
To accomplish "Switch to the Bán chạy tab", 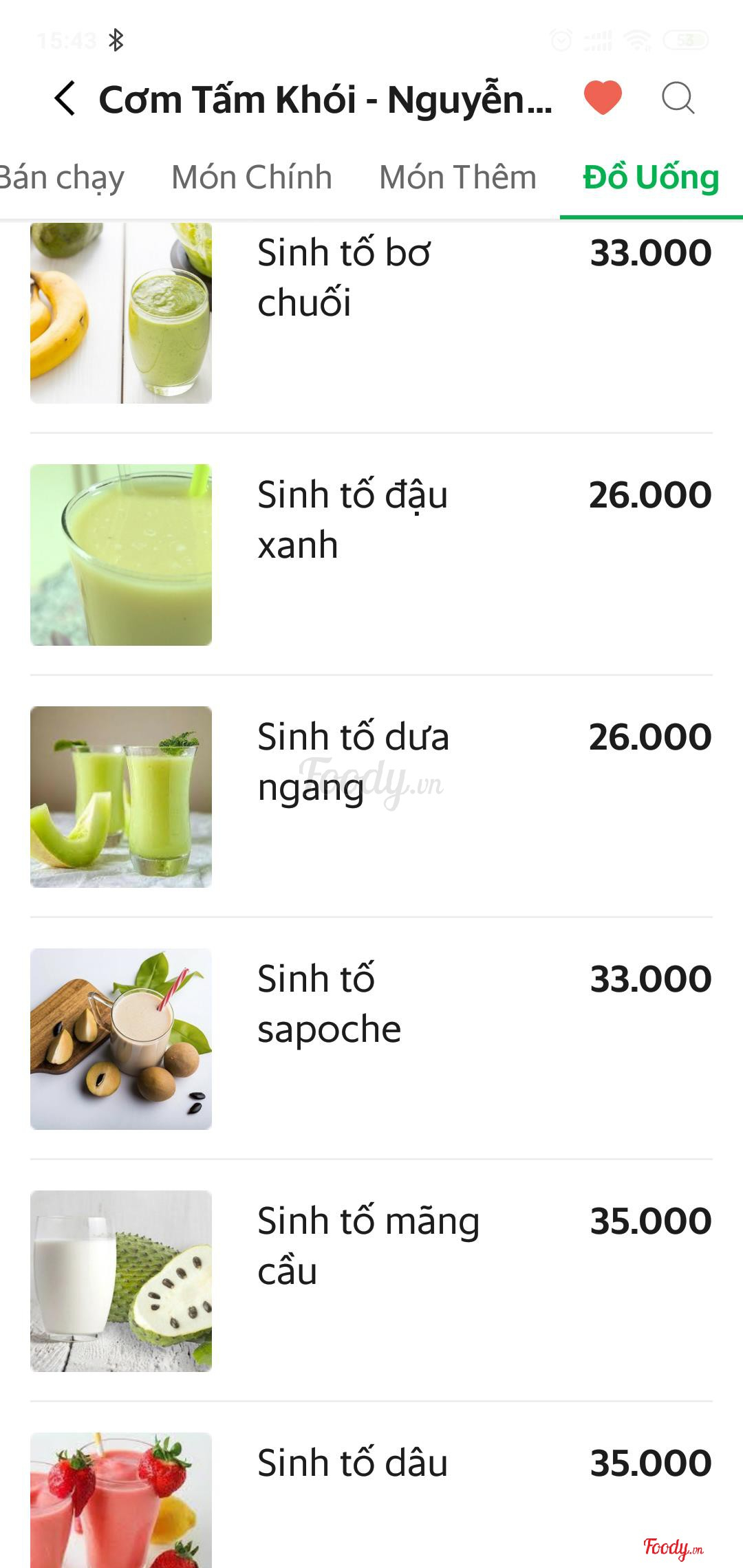I will tap(62, 177).
